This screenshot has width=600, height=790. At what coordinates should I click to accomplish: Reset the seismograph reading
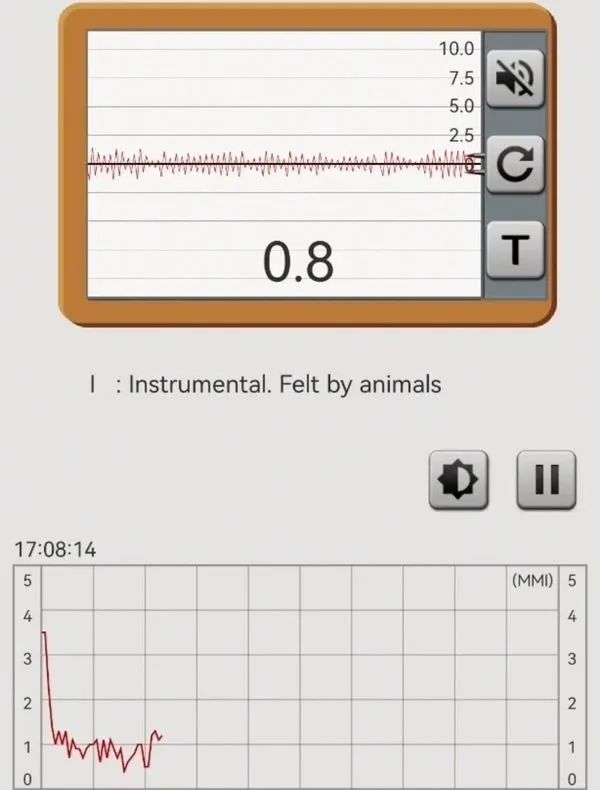(x=515, y=166)
